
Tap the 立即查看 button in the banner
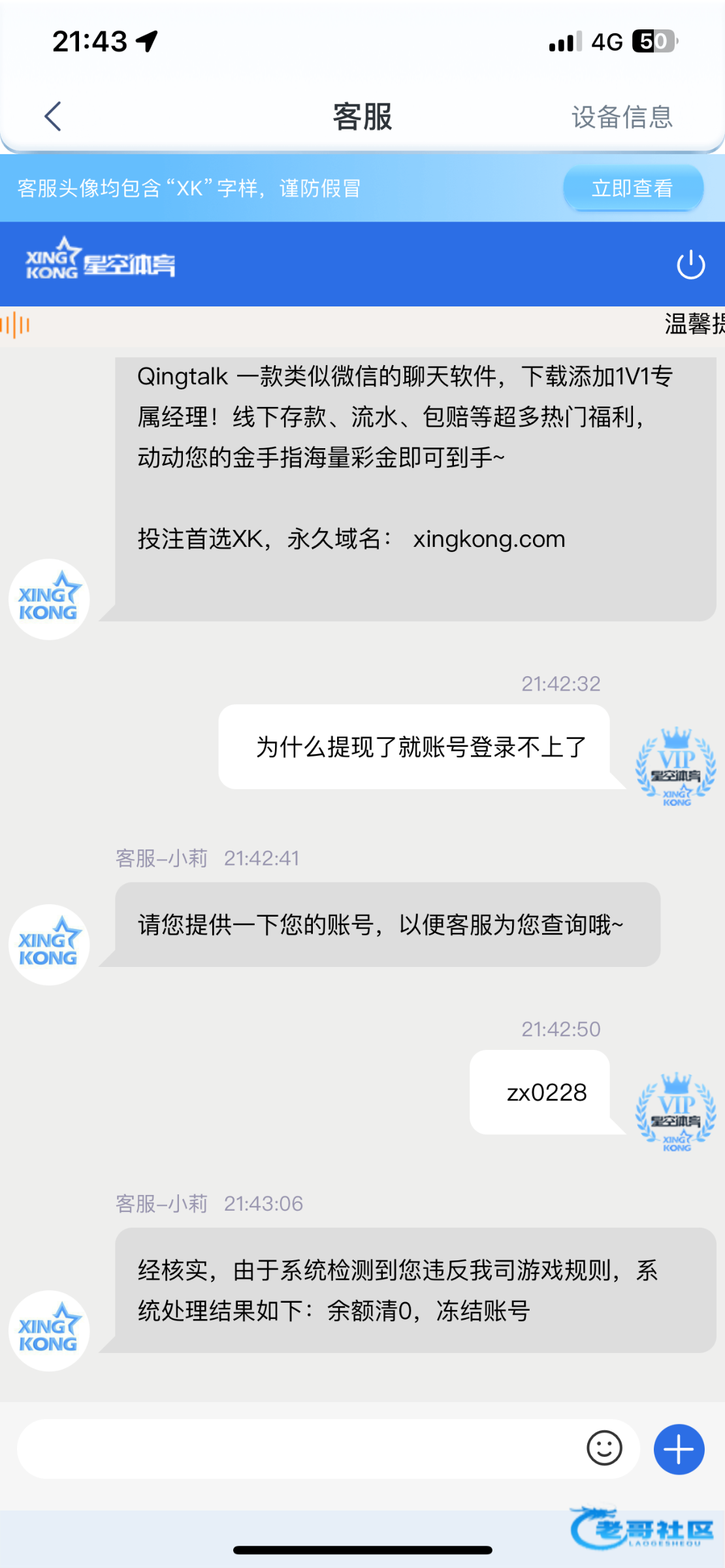point(632,188)
